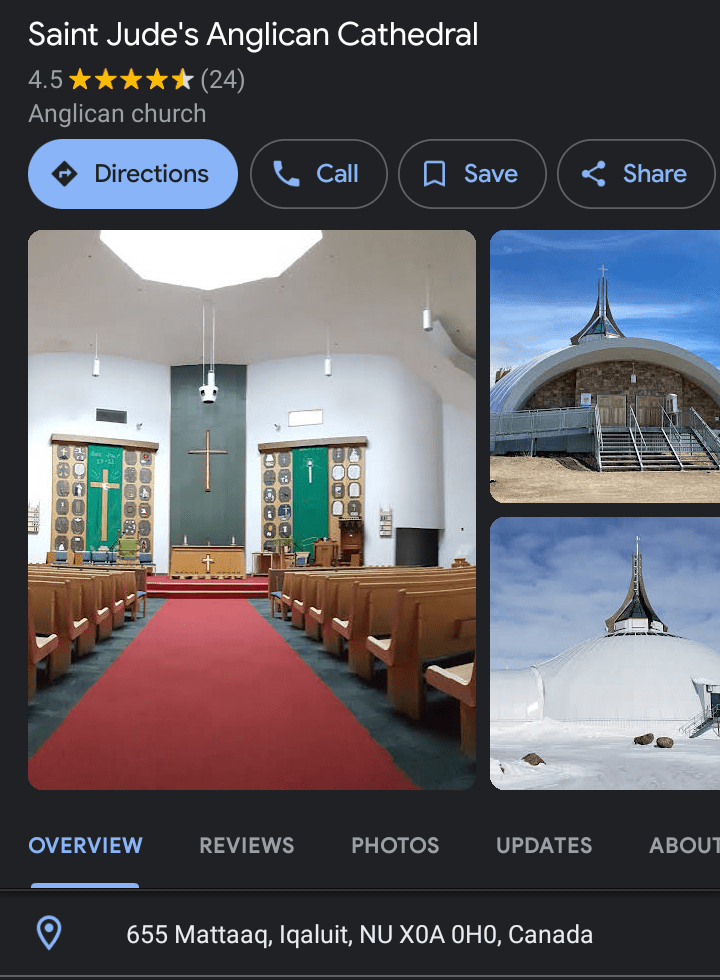Image resolution: width=720 pixels, height=980 pixels.
Task: Switch to the Reviews tab
Action: [246, 846]
